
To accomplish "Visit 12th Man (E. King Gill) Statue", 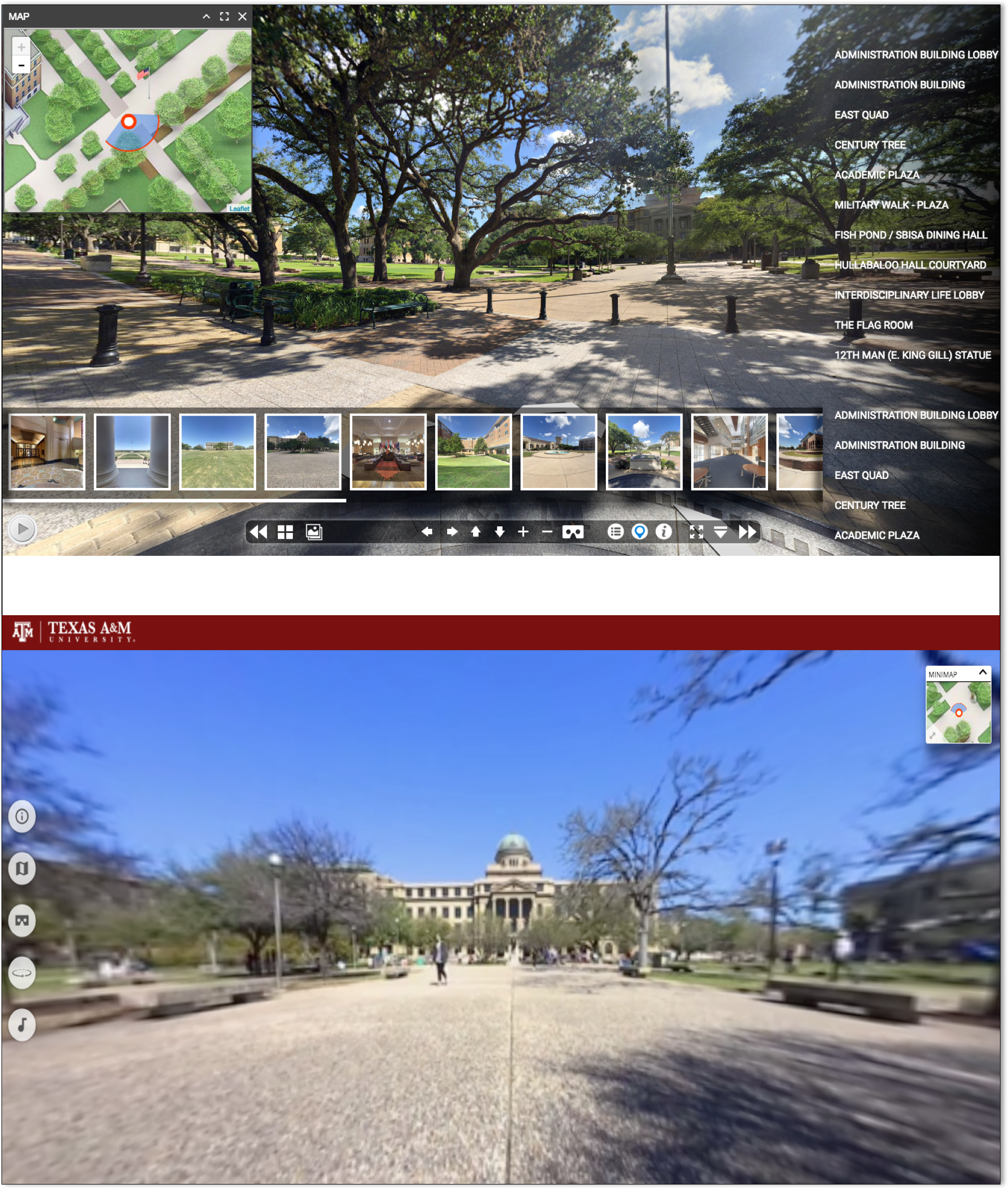I will 912,355.
